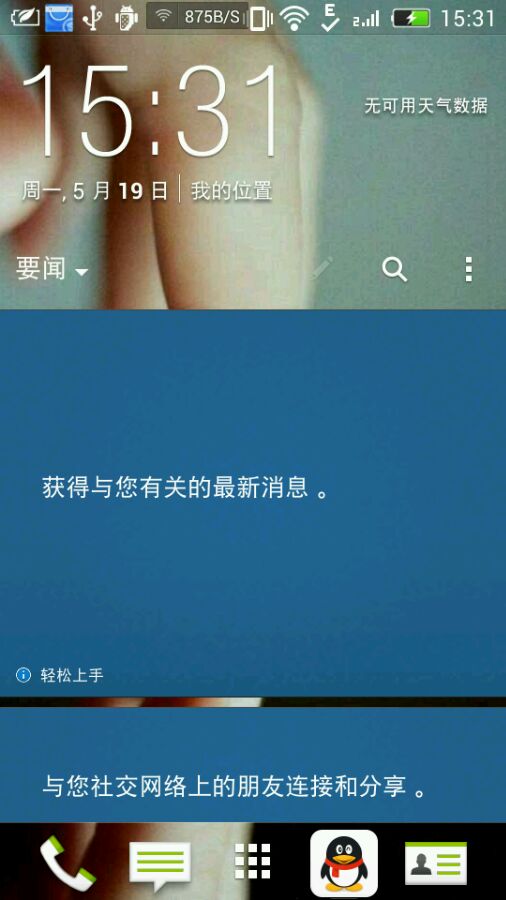This screenshot has height=900, width=506.
Task: Tap 我的位置 to set location
Action: pyautogui.click(x=232, y=191)
